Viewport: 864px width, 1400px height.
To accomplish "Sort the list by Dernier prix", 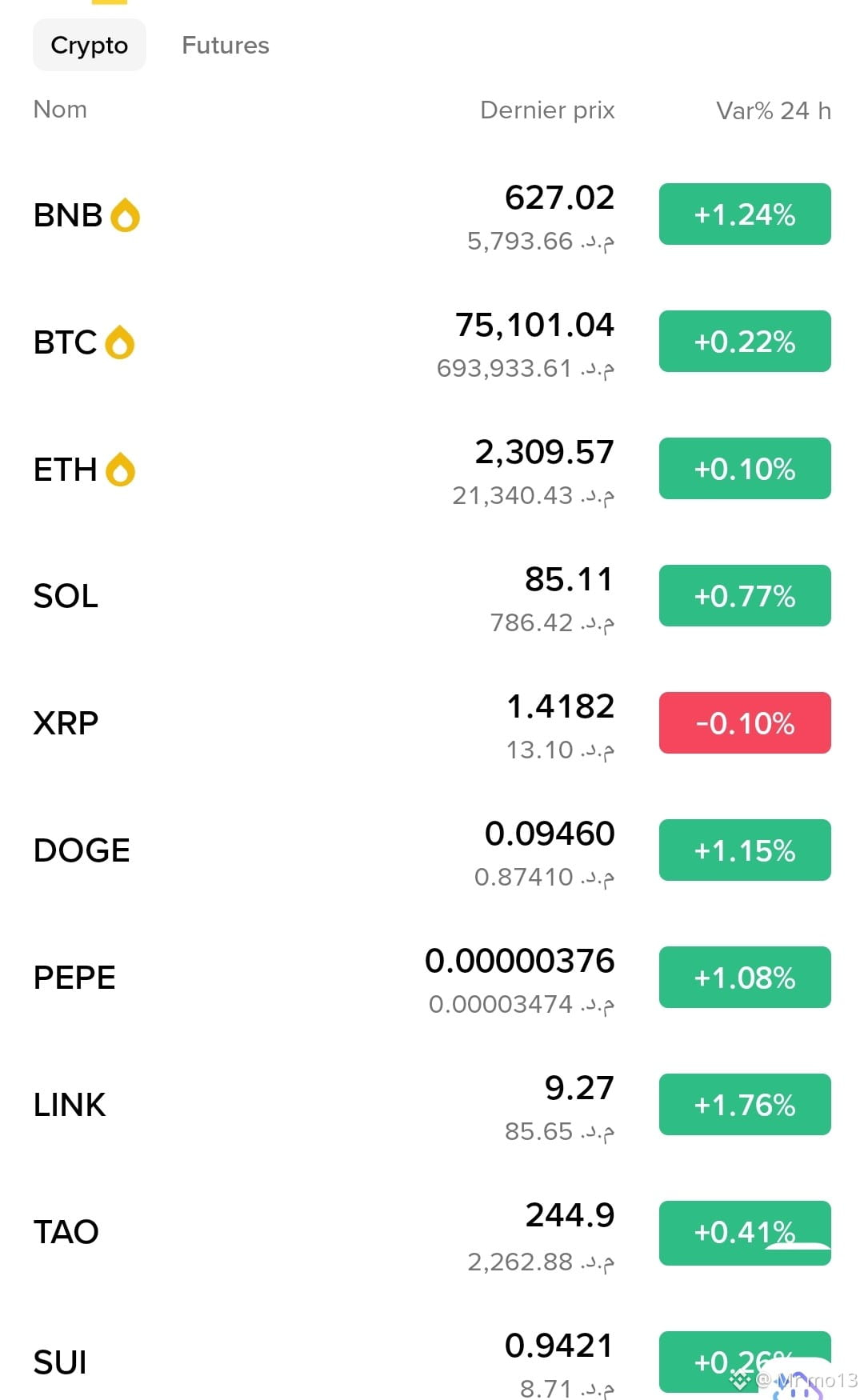I will 547,110.
